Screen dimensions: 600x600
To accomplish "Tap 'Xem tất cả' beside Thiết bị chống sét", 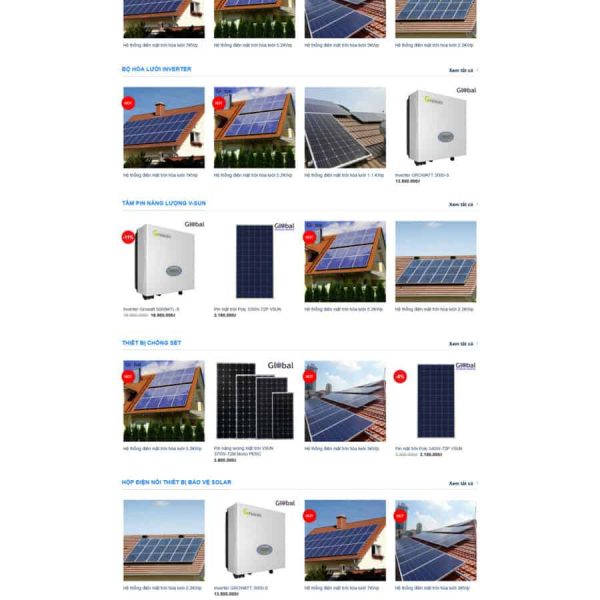I will [462, 344].
